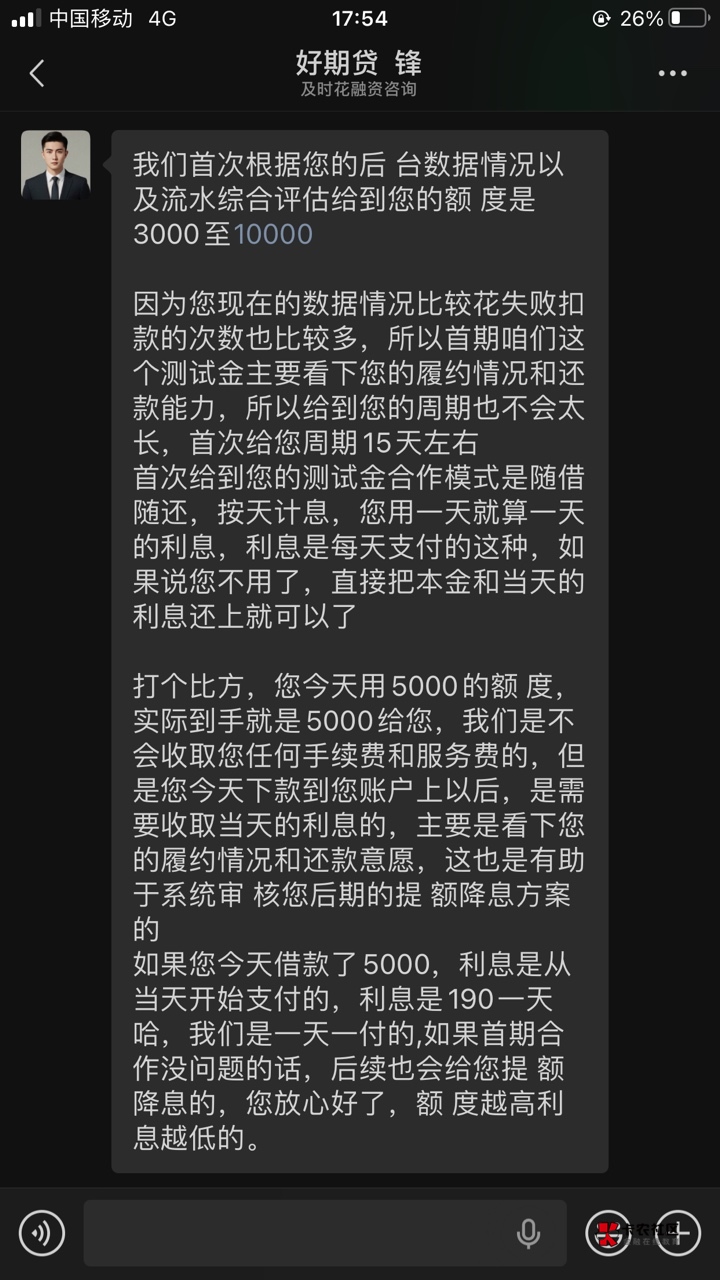Viewport: 720px width, 1280px height.
Task: Tap the highlighted number 10000
Action: click(x=273, y=234)
